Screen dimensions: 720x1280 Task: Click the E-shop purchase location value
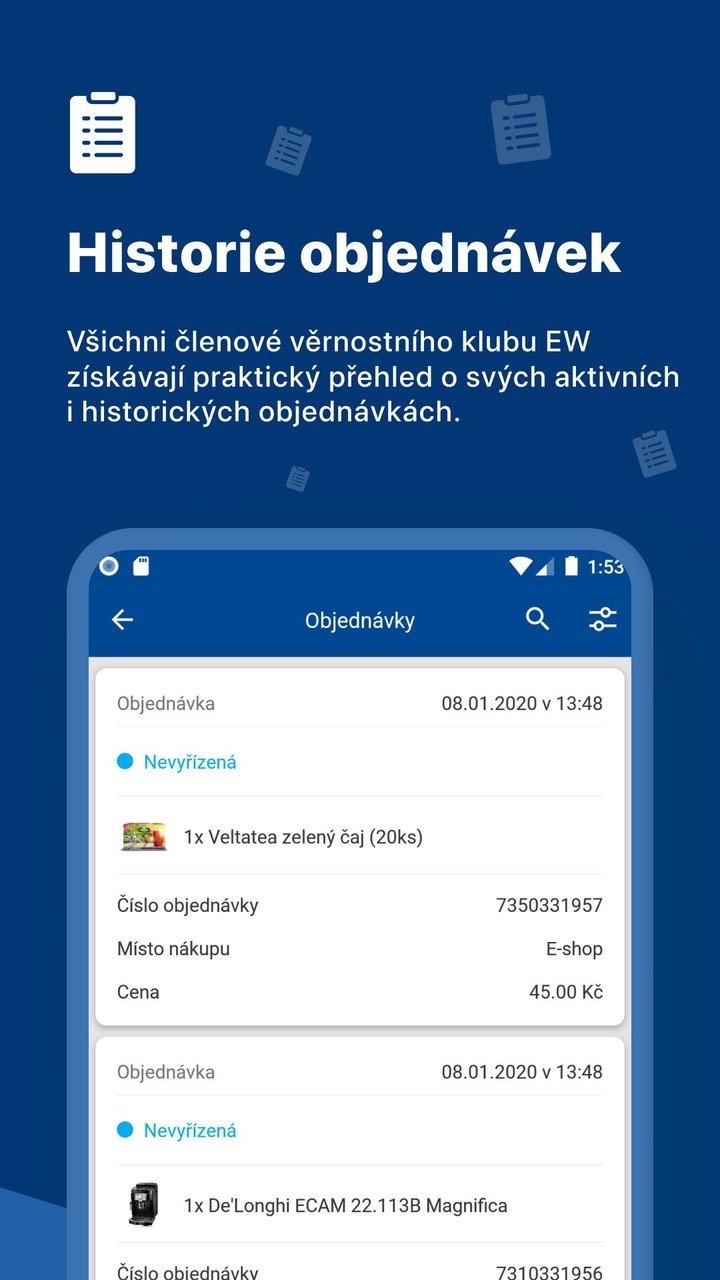(575, 948)
